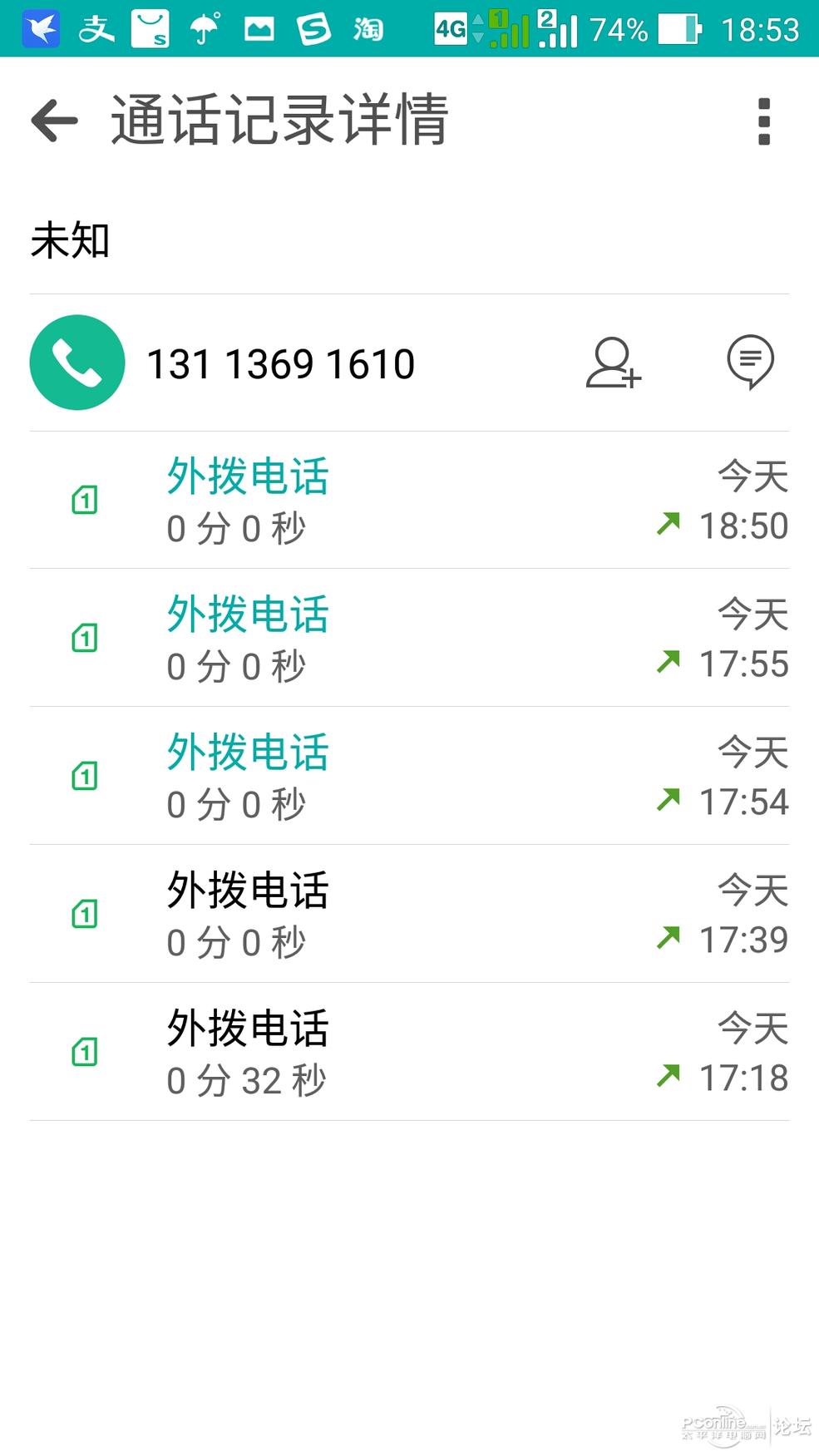
Task: Tap the 17:39 outgoing call entry
Action: [x=409, y=914]
